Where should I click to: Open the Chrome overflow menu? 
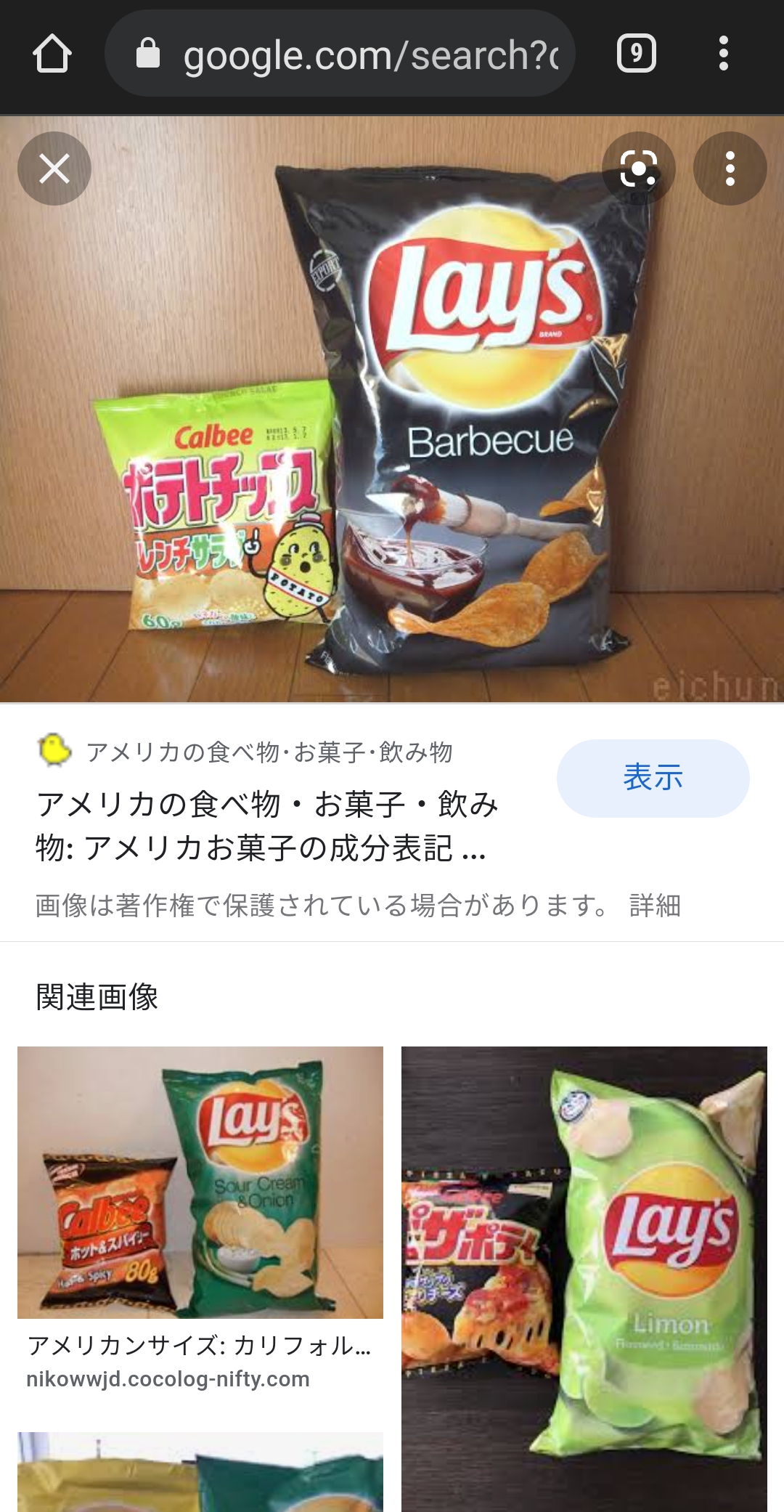point(723,54)
